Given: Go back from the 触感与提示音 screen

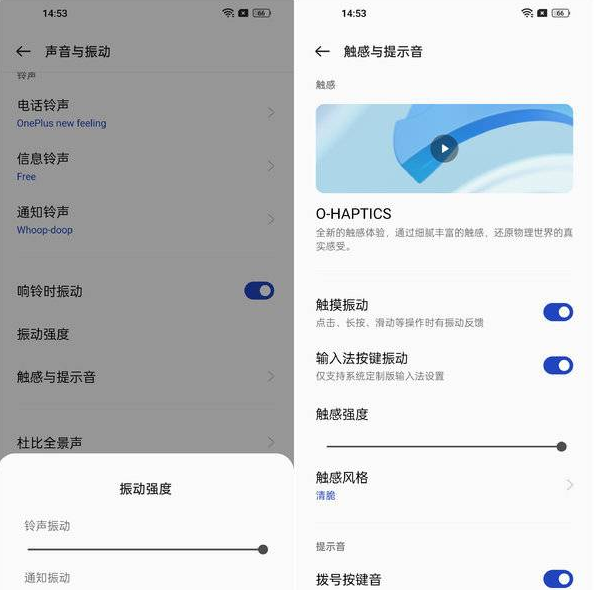Looking at the screenshot, I should tap(322, 51).
